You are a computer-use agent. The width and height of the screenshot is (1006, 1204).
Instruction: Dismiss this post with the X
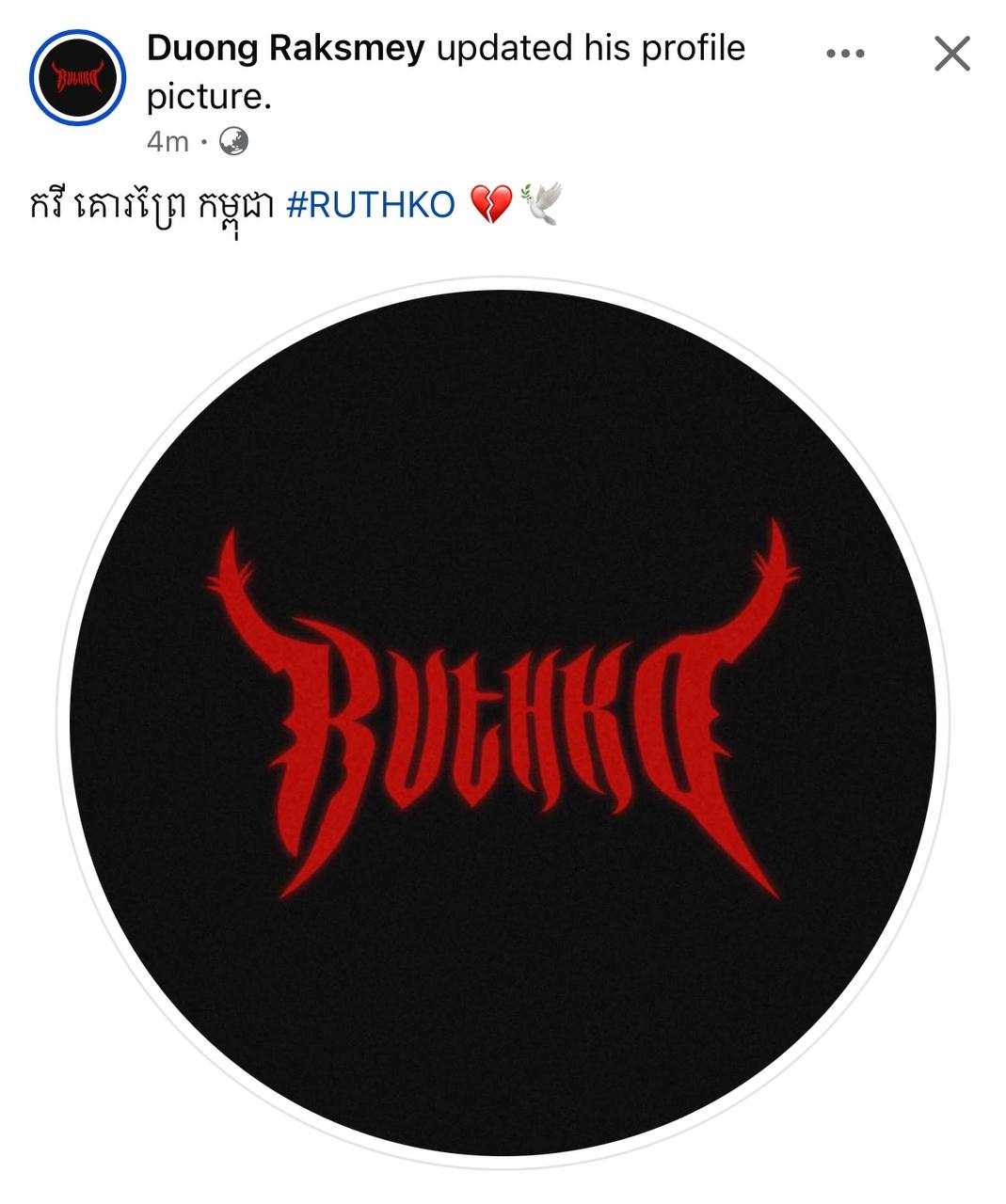coord(951,54)
